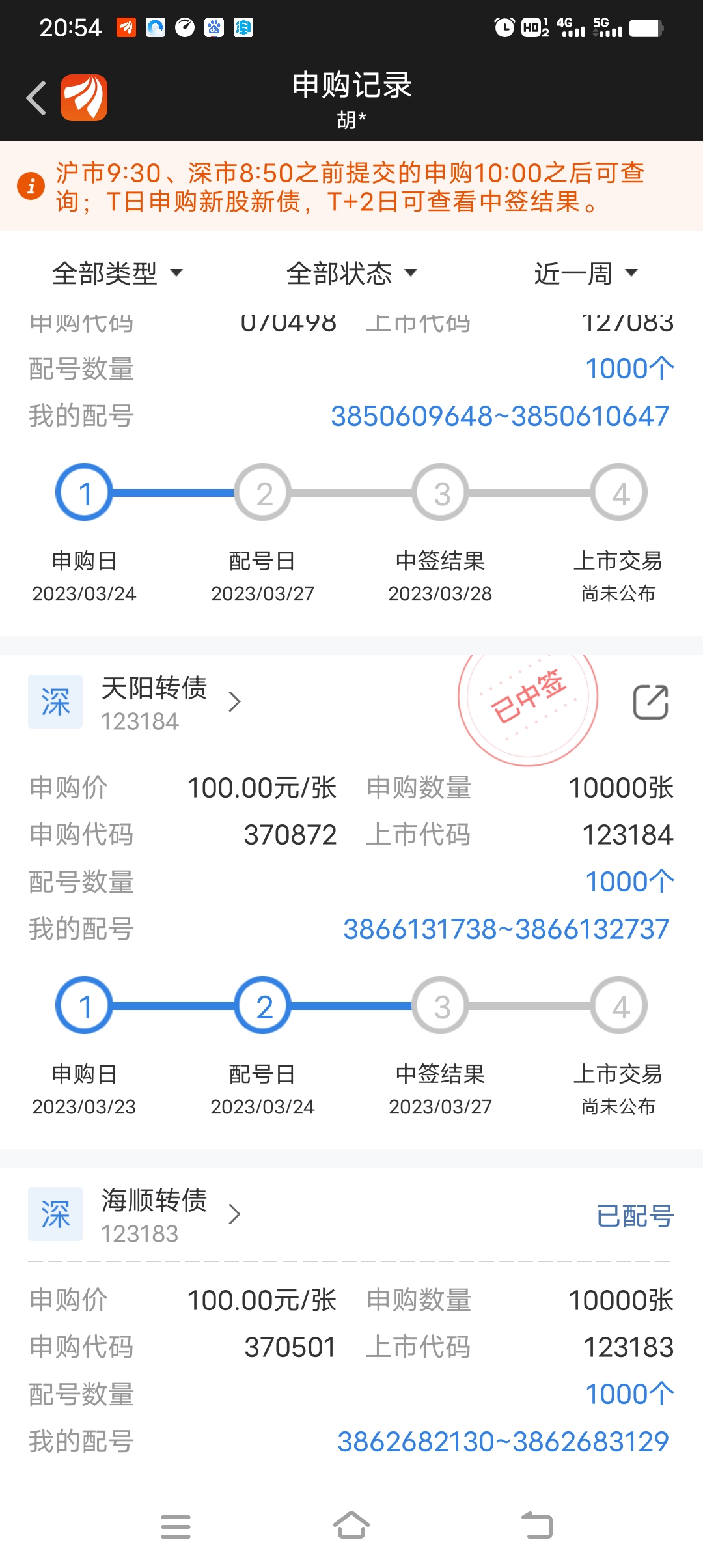The height and width of the screenshot is (1568, 703).
Task: Expand details for 海顺转债 via its chevron
Action: [x=234, y=1215]
